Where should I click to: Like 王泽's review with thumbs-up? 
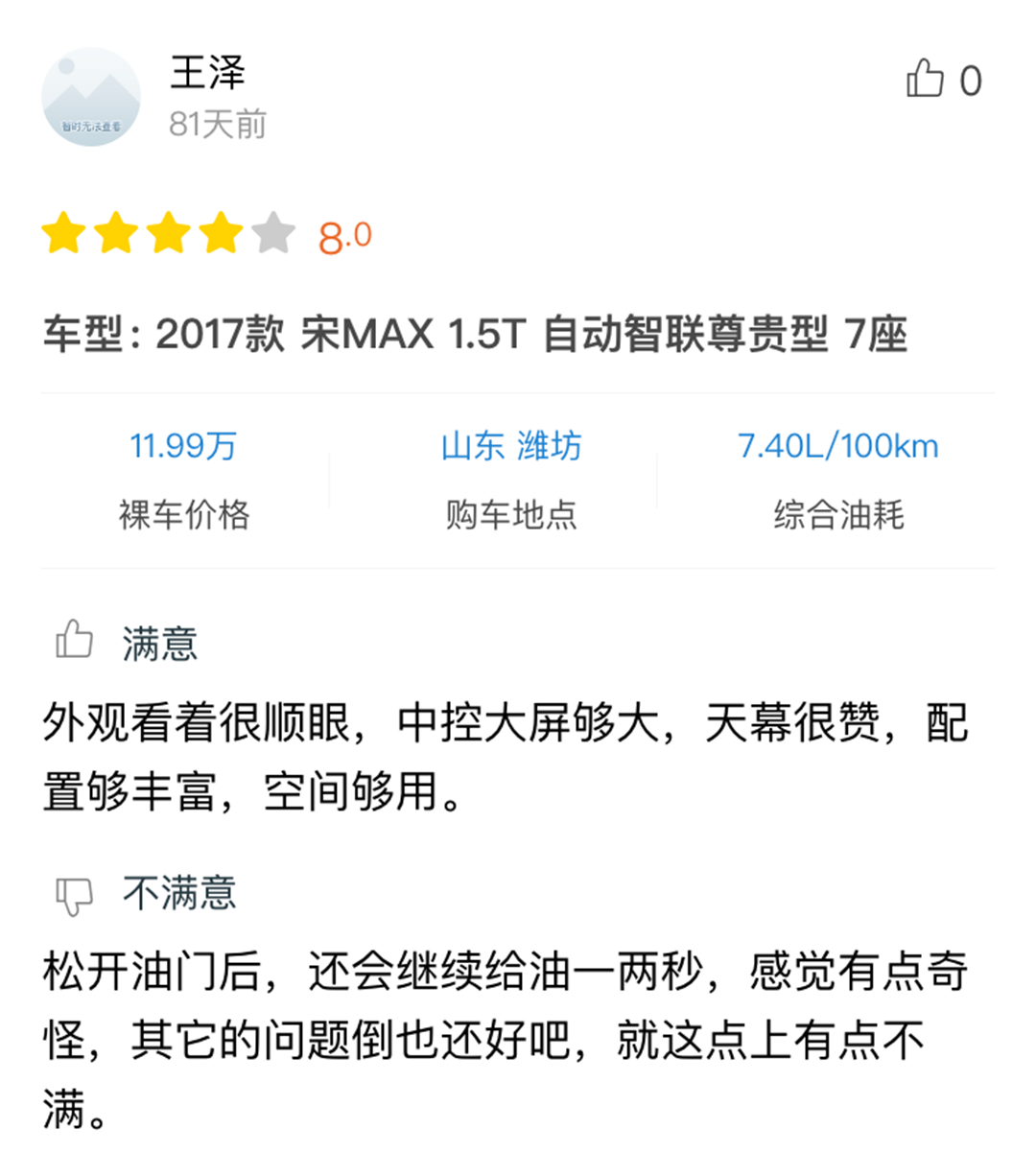pyautogui.click(x=926, y=80)
